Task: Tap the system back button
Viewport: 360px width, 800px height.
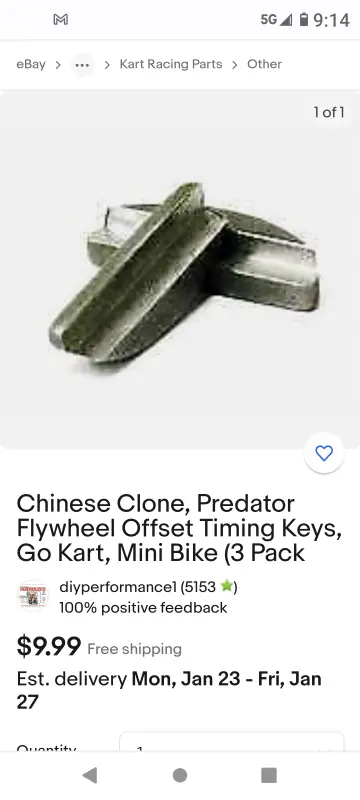Action: 90,776
